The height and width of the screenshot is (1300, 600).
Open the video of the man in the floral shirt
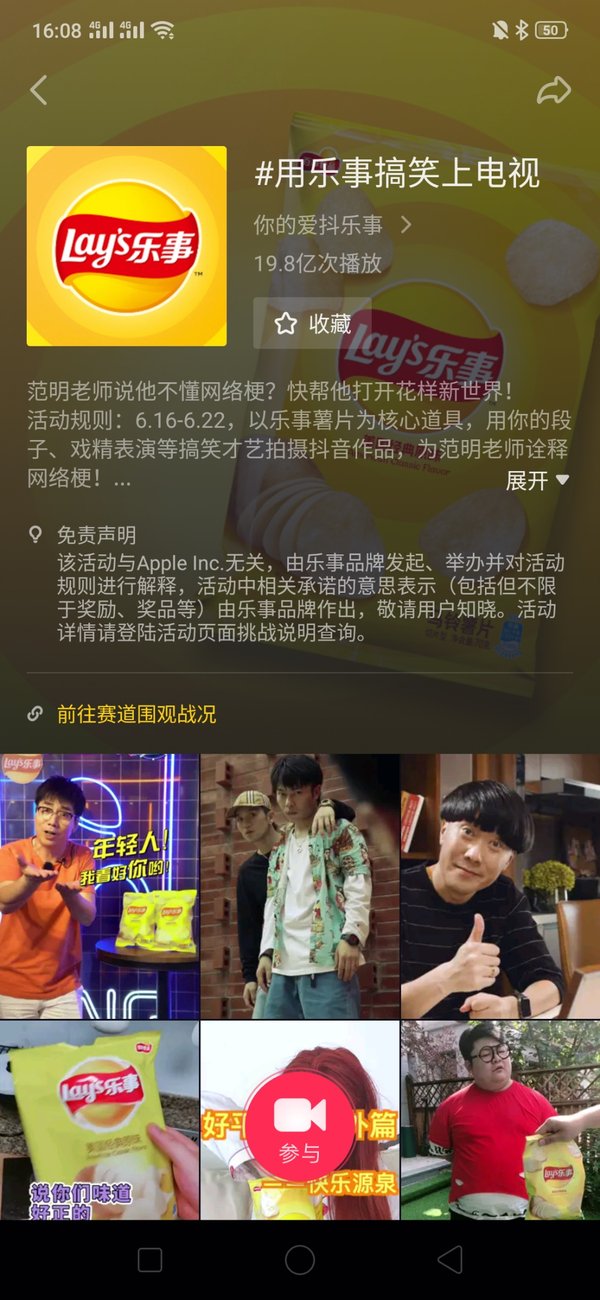point(299,886)
